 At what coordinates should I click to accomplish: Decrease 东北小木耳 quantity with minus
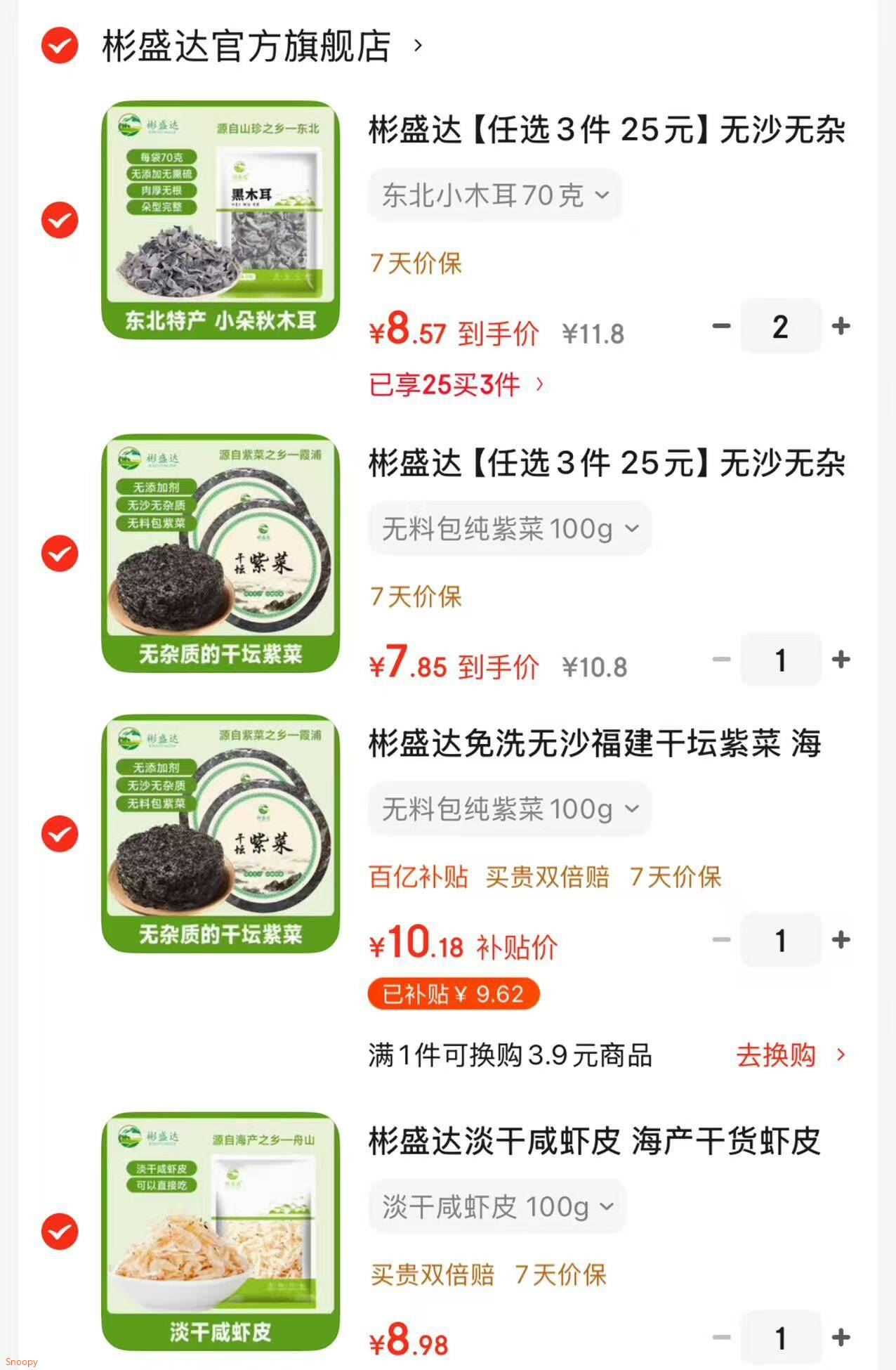(x=720, y=325)
